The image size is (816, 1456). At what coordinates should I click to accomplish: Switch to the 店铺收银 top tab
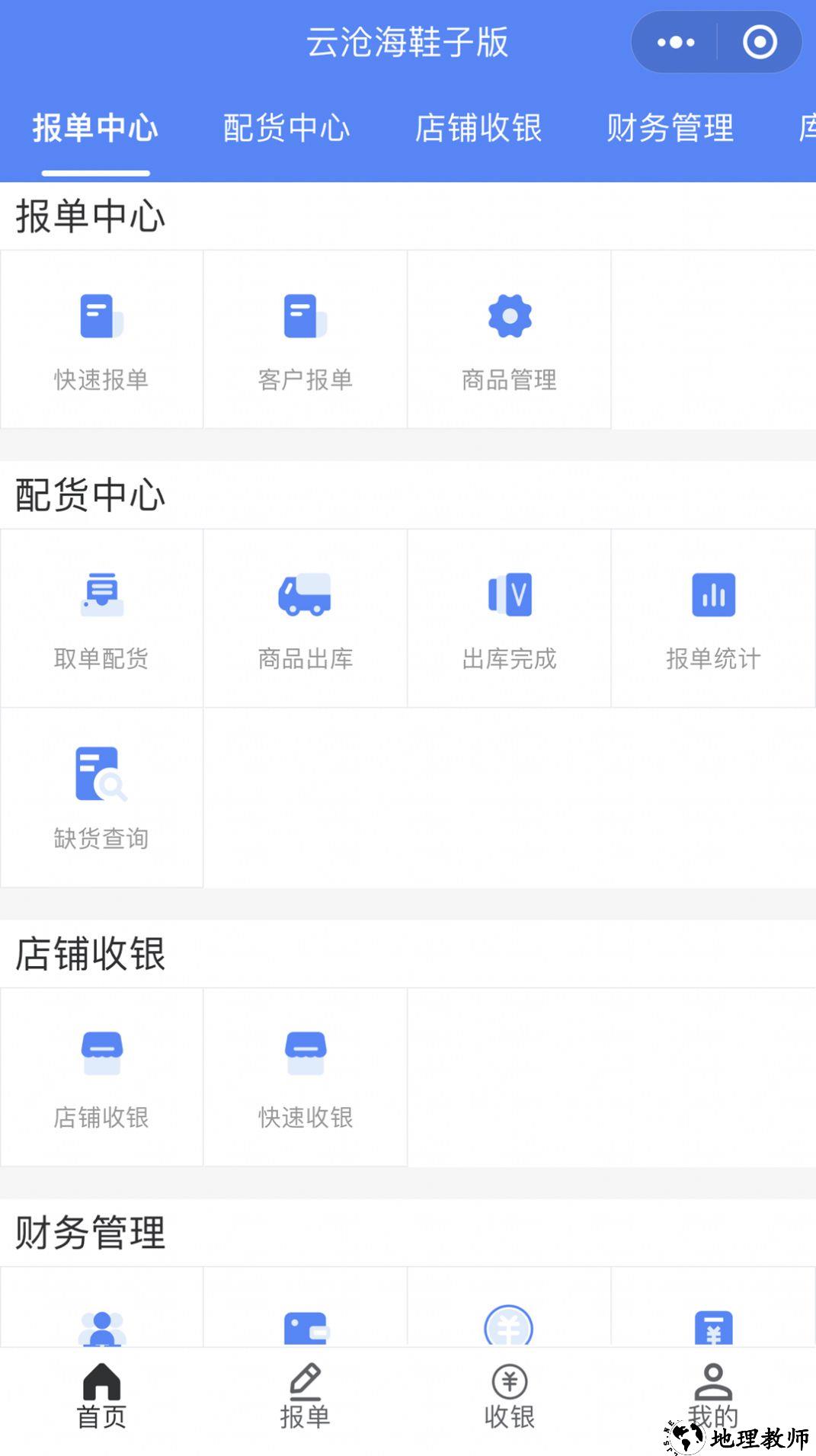(x=478, y=128)
